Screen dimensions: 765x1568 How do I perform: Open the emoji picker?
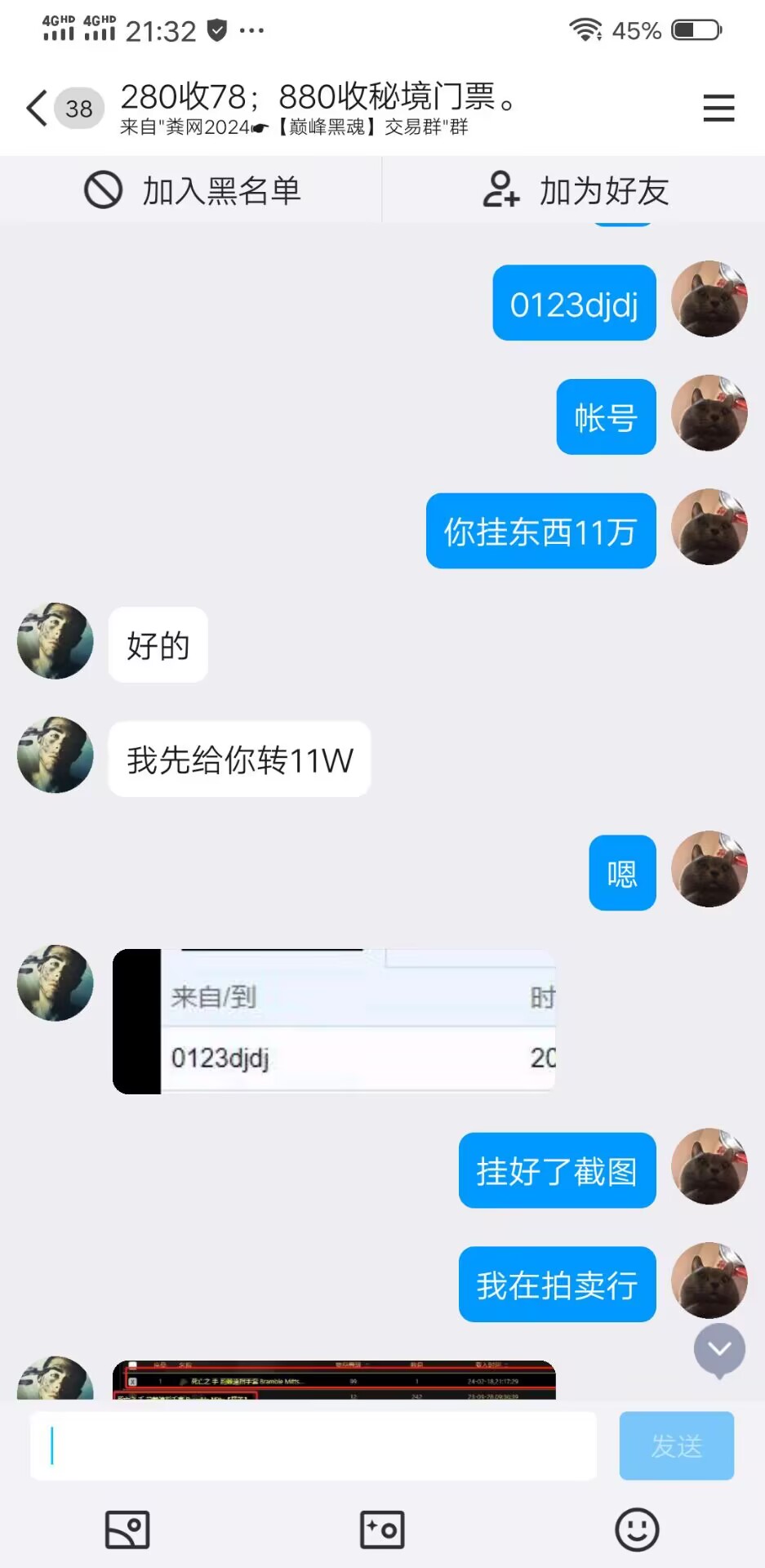(x=637, y=1530)
